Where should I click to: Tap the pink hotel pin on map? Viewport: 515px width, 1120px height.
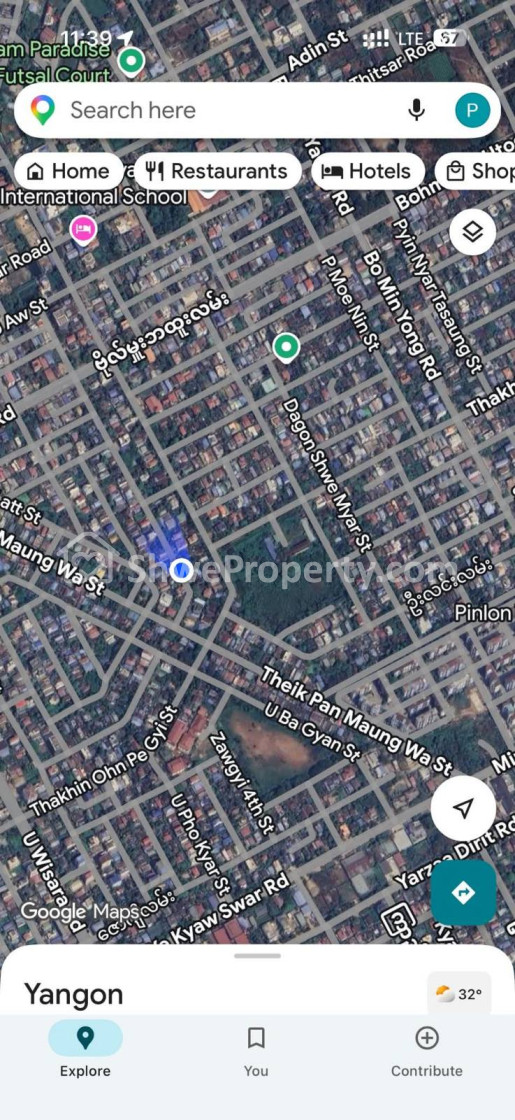click(x=84, y=230)
